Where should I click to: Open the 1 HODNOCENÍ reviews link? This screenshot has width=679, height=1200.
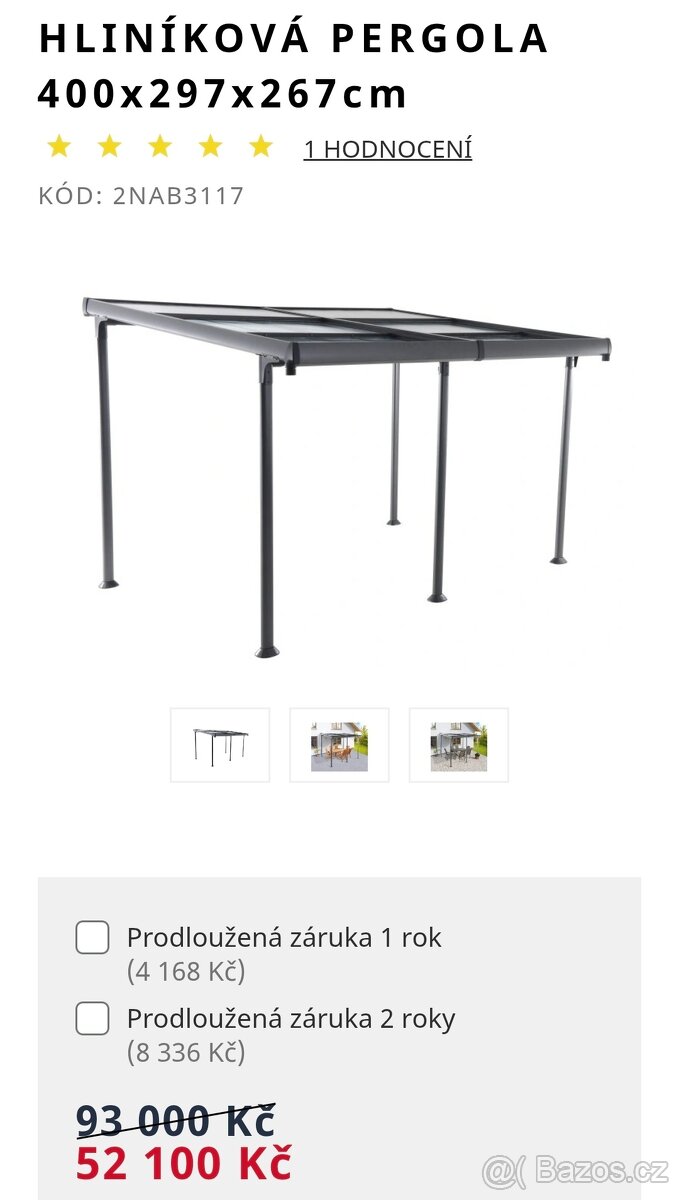click(x=387, y=150)
